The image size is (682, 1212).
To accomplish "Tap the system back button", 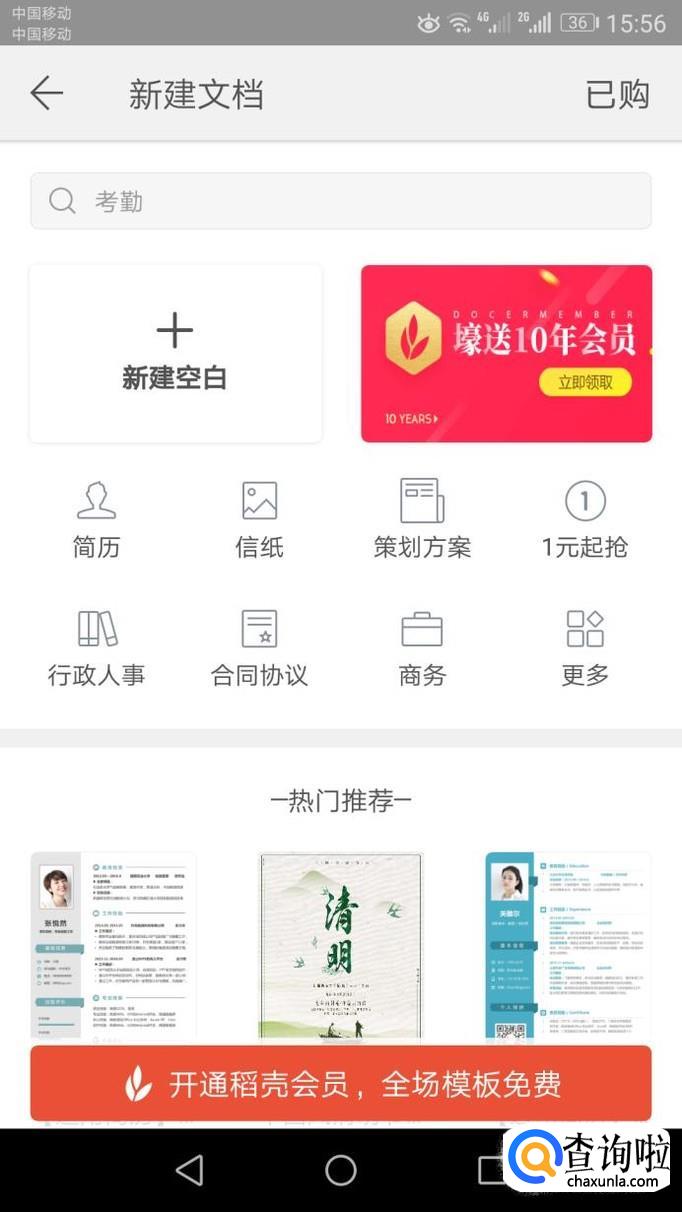I will click(189, 1170).
